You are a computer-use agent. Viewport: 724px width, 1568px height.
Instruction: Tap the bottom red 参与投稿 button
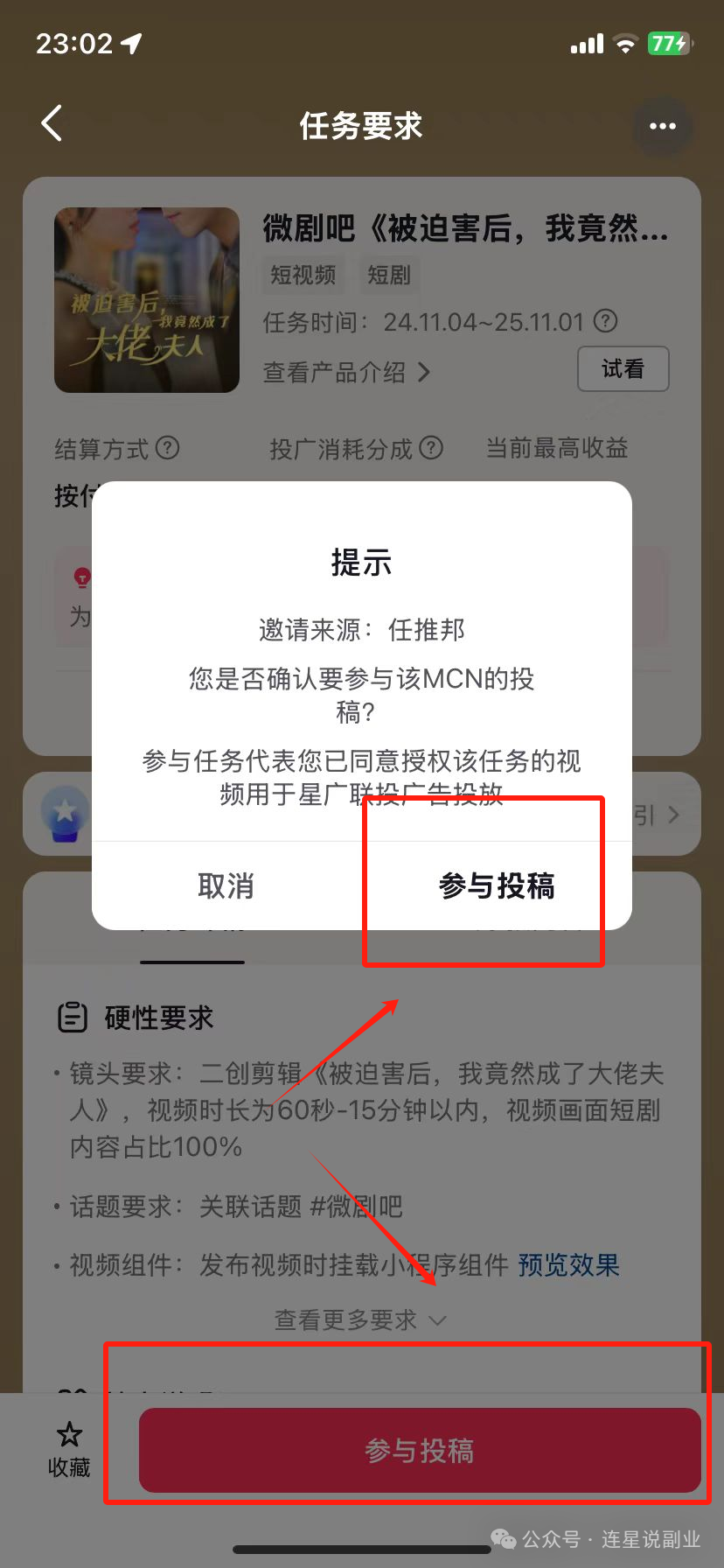pyautogui.click(x=420, y=1450)
